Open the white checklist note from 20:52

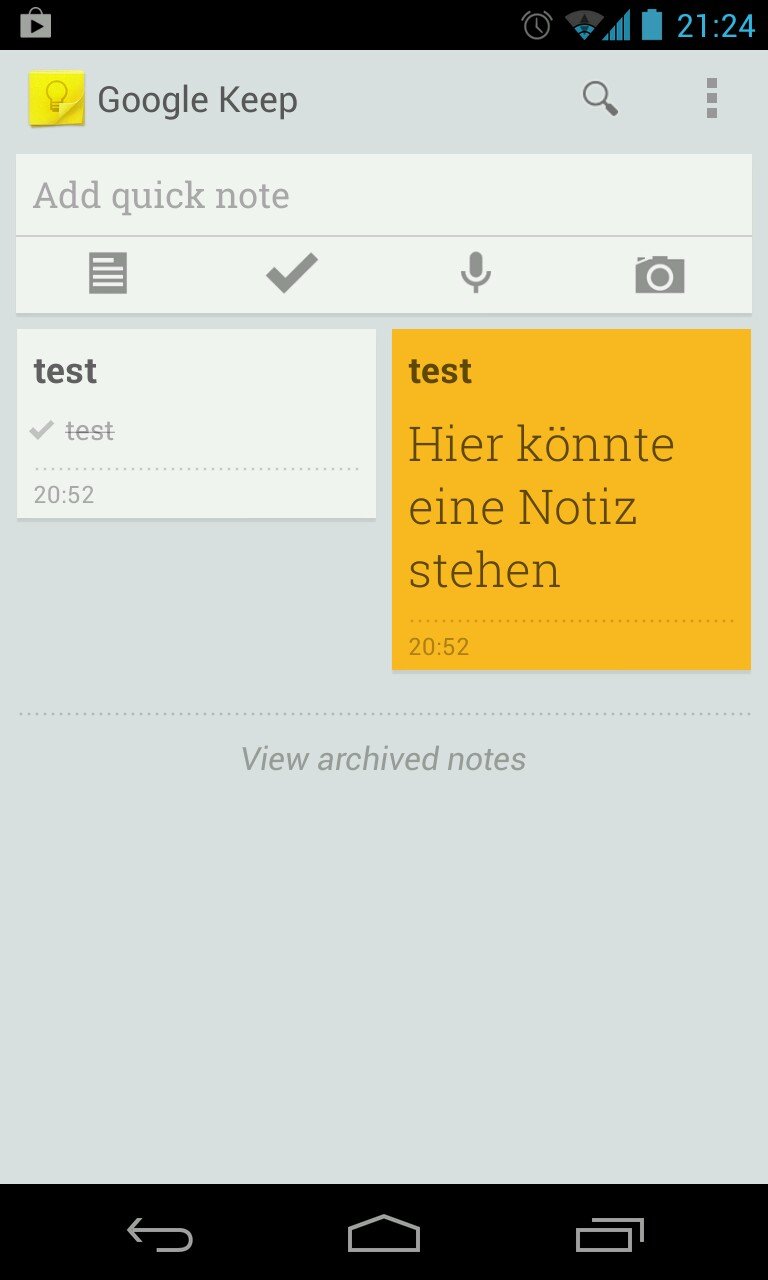196,424
